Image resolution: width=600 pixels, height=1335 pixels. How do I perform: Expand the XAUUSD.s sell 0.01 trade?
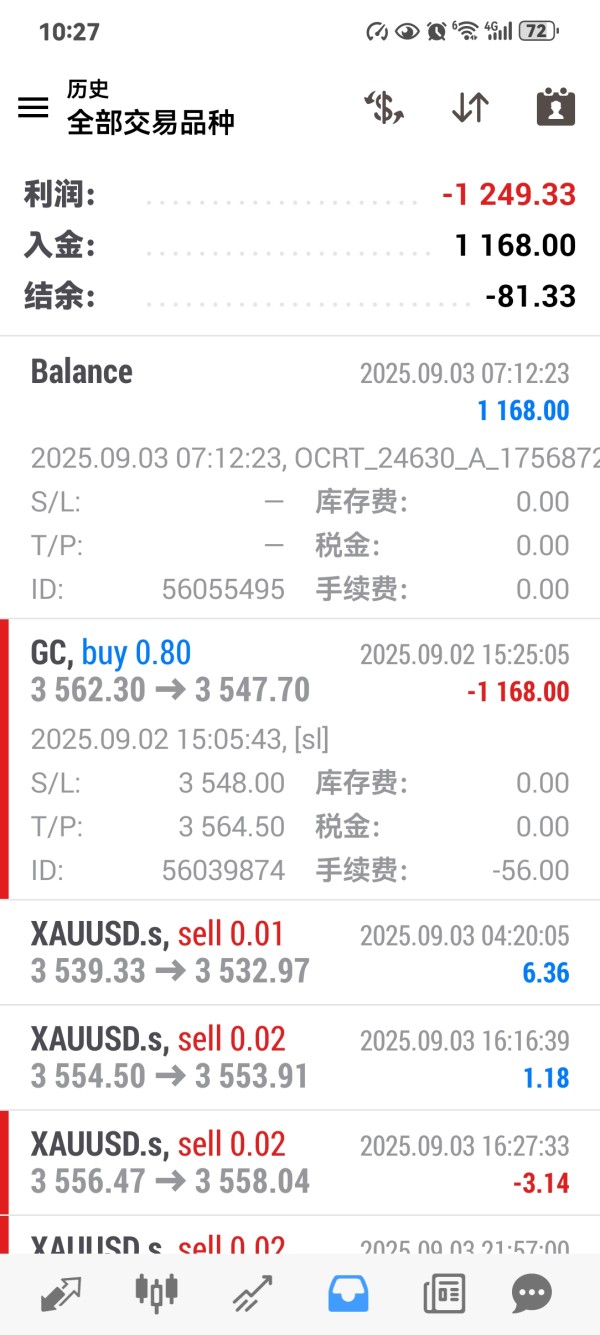(x=300, y=953)
